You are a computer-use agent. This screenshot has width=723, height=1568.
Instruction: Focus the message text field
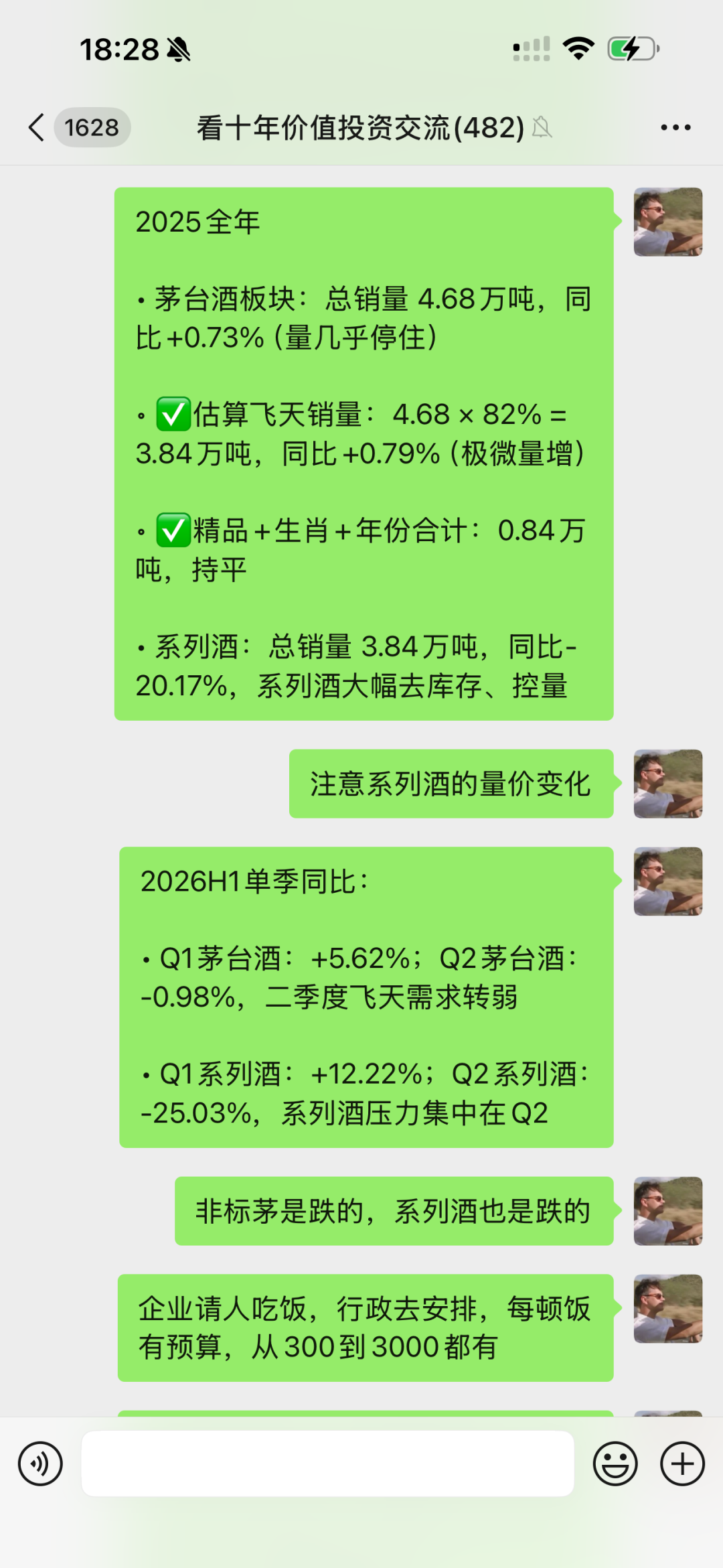click(328, 1464)
